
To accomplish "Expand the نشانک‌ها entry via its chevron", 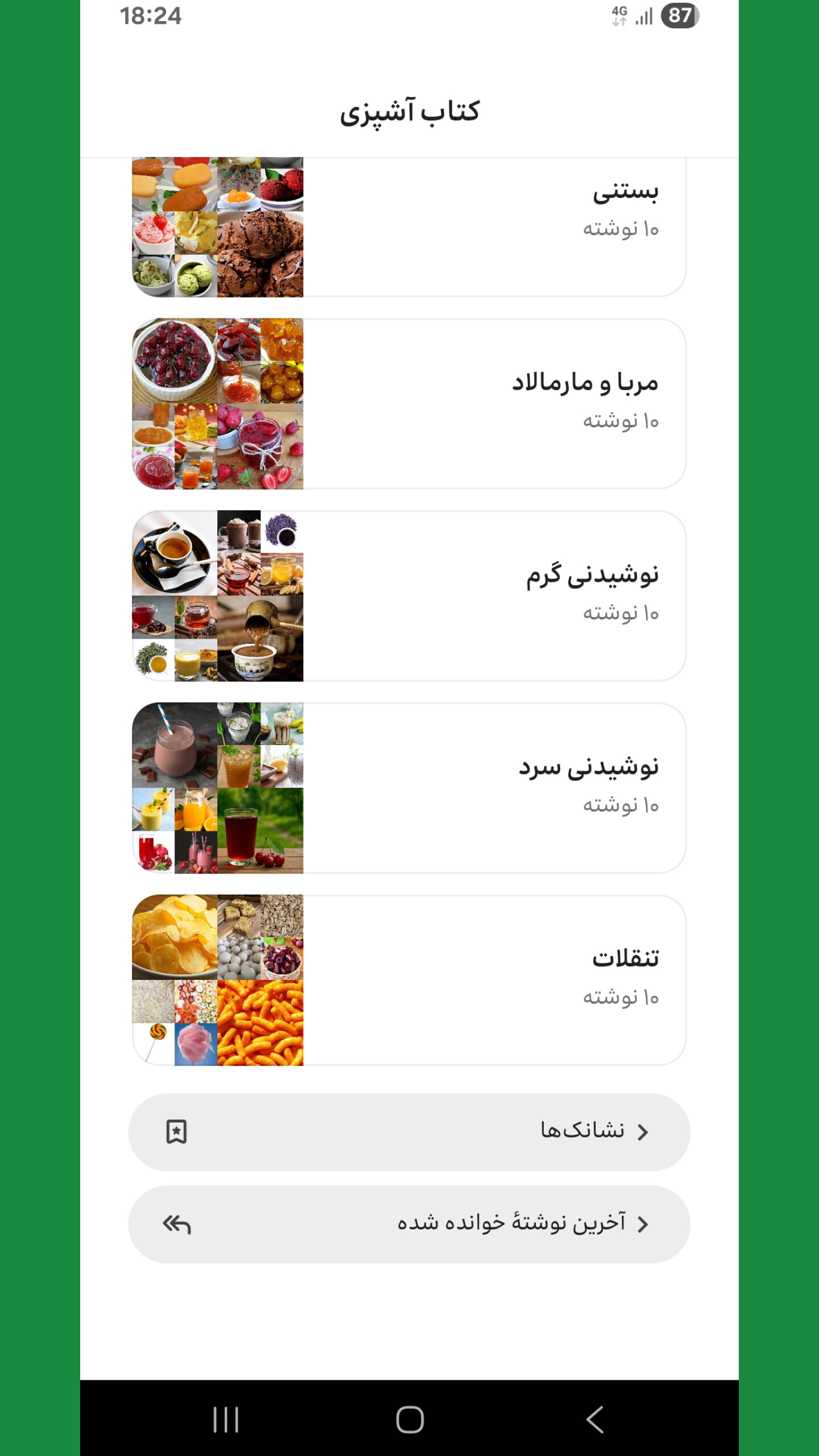I will (x=642, y=1132).
